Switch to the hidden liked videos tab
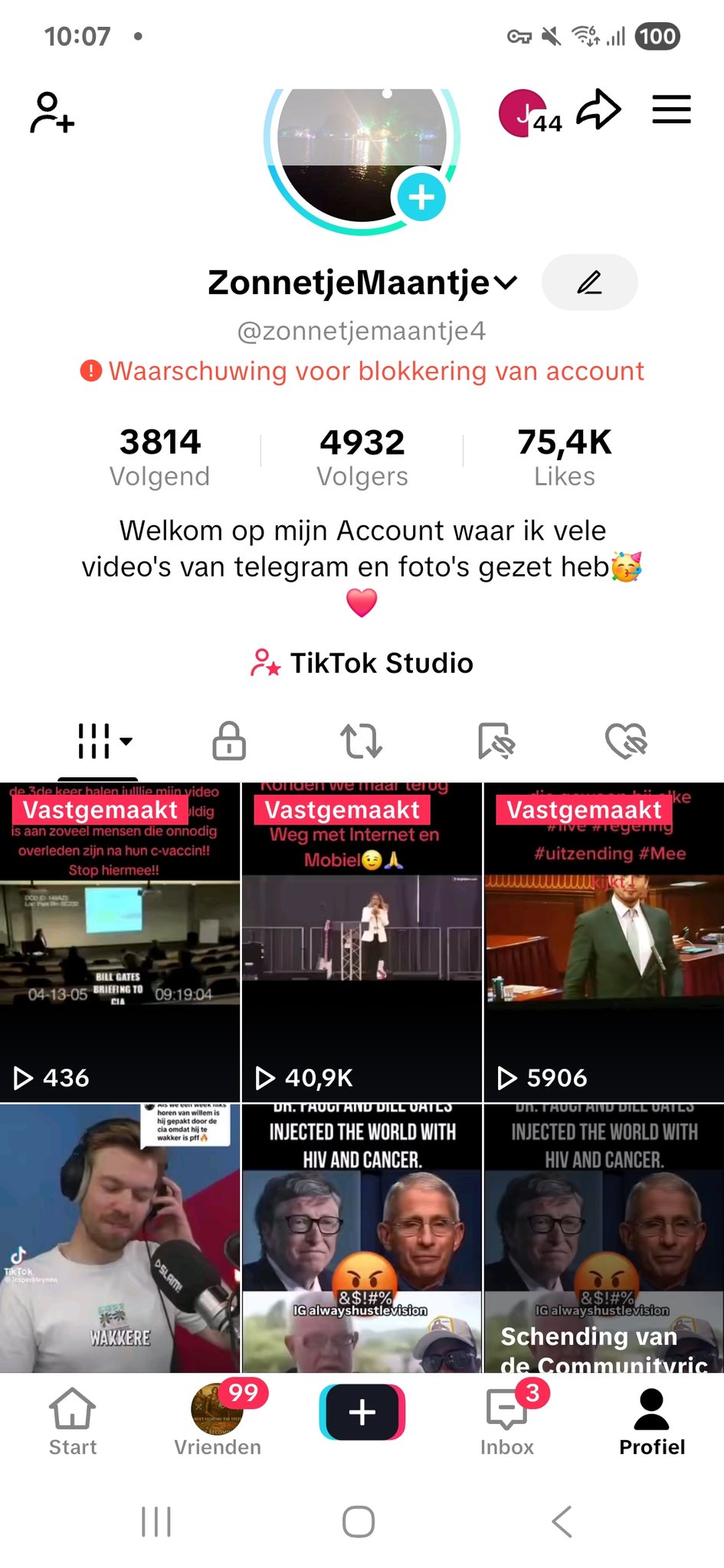The width and height of the screenshot is (724, 1568). [x=626, y=740]
